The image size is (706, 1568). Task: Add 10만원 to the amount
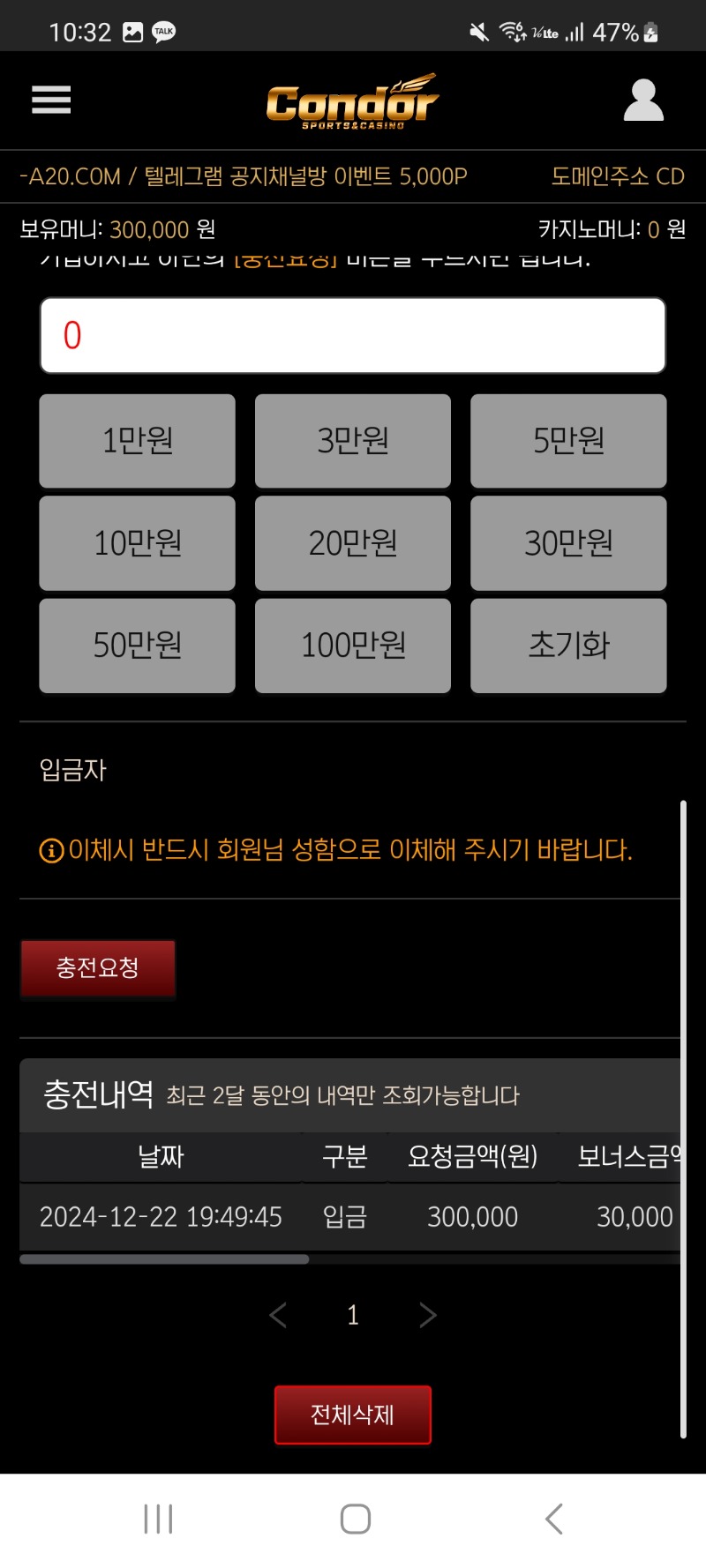point(137,542)
